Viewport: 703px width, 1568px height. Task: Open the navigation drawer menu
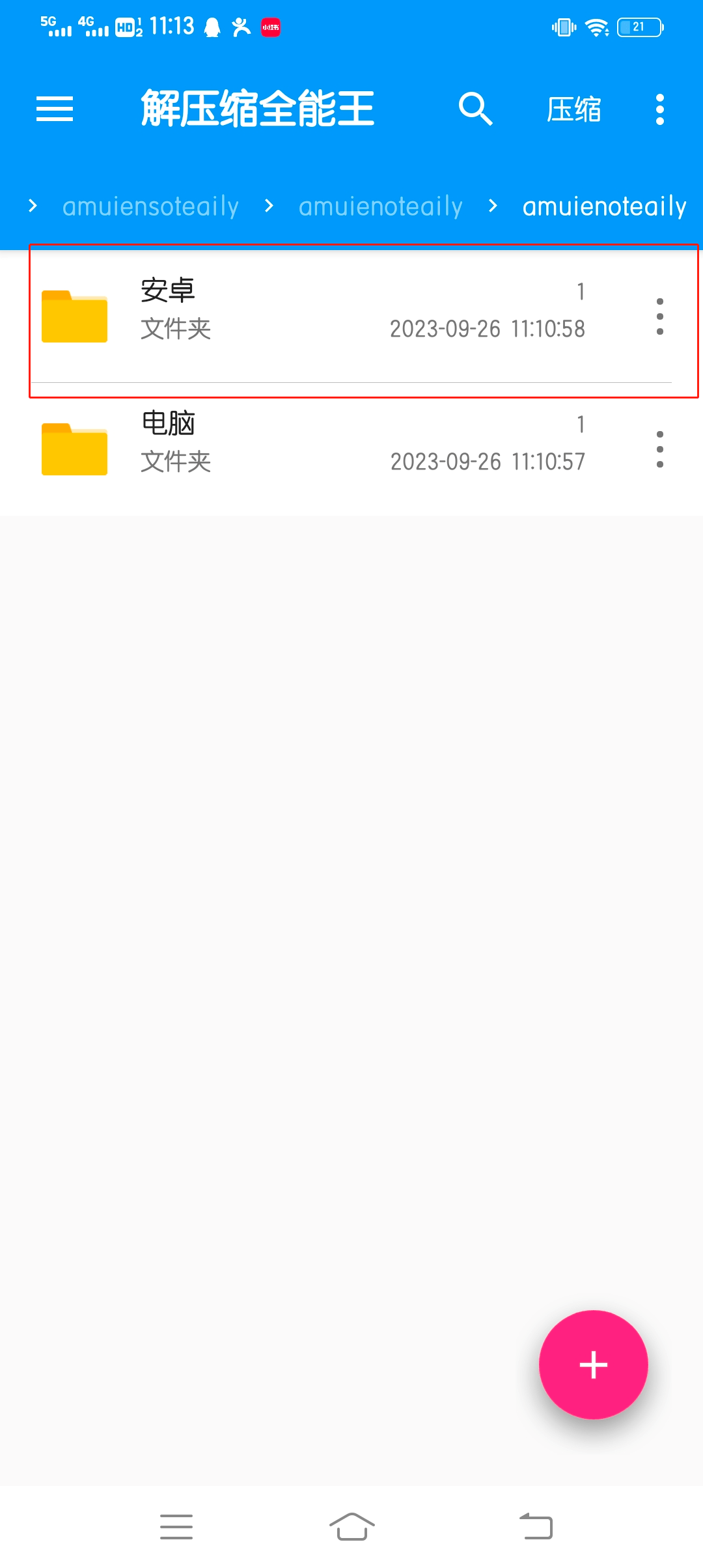[54, 109]
